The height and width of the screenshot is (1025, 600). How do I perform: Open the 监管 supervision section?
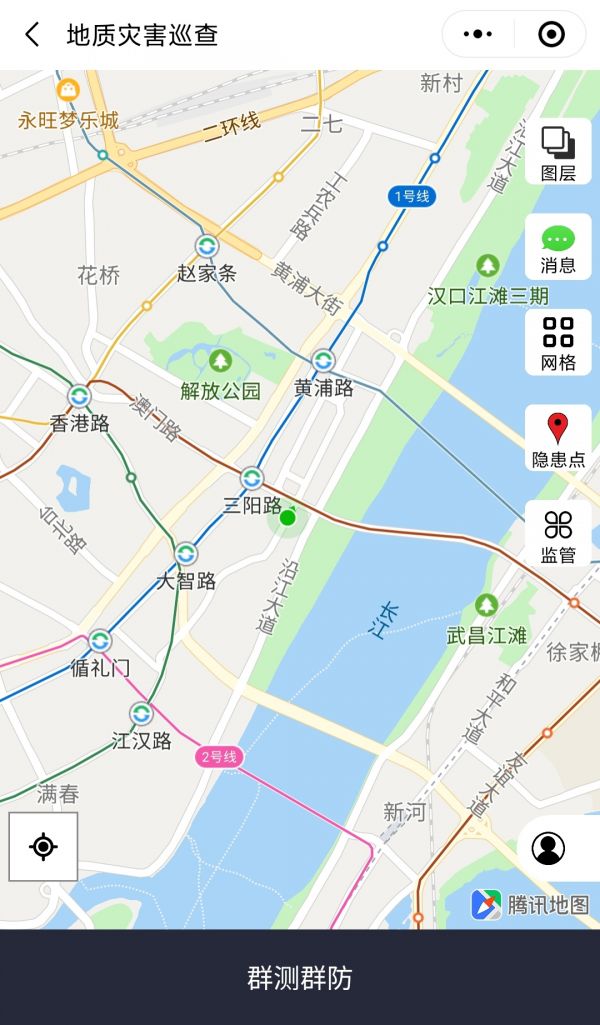pyautogui.click(x=558, y=534)
